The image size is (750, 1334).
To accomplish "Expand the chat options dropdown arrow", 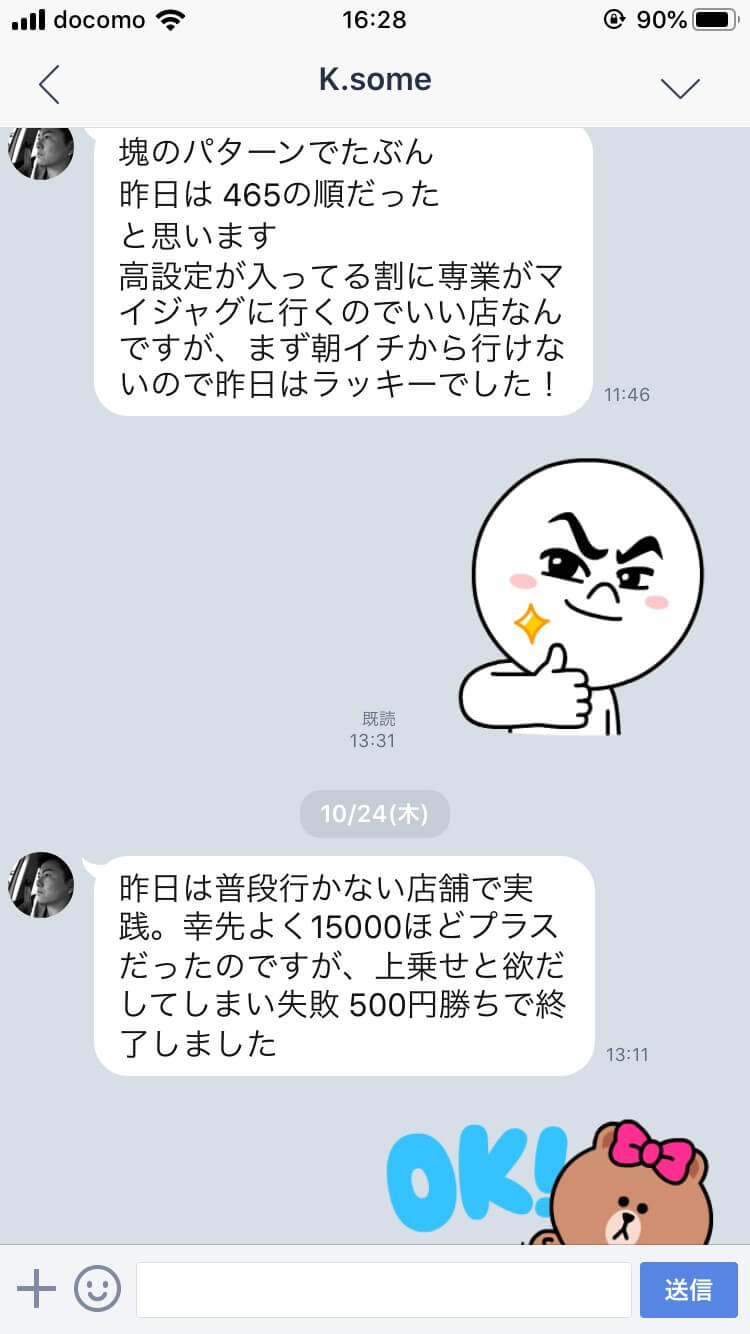I will click(x=680, y=86).
